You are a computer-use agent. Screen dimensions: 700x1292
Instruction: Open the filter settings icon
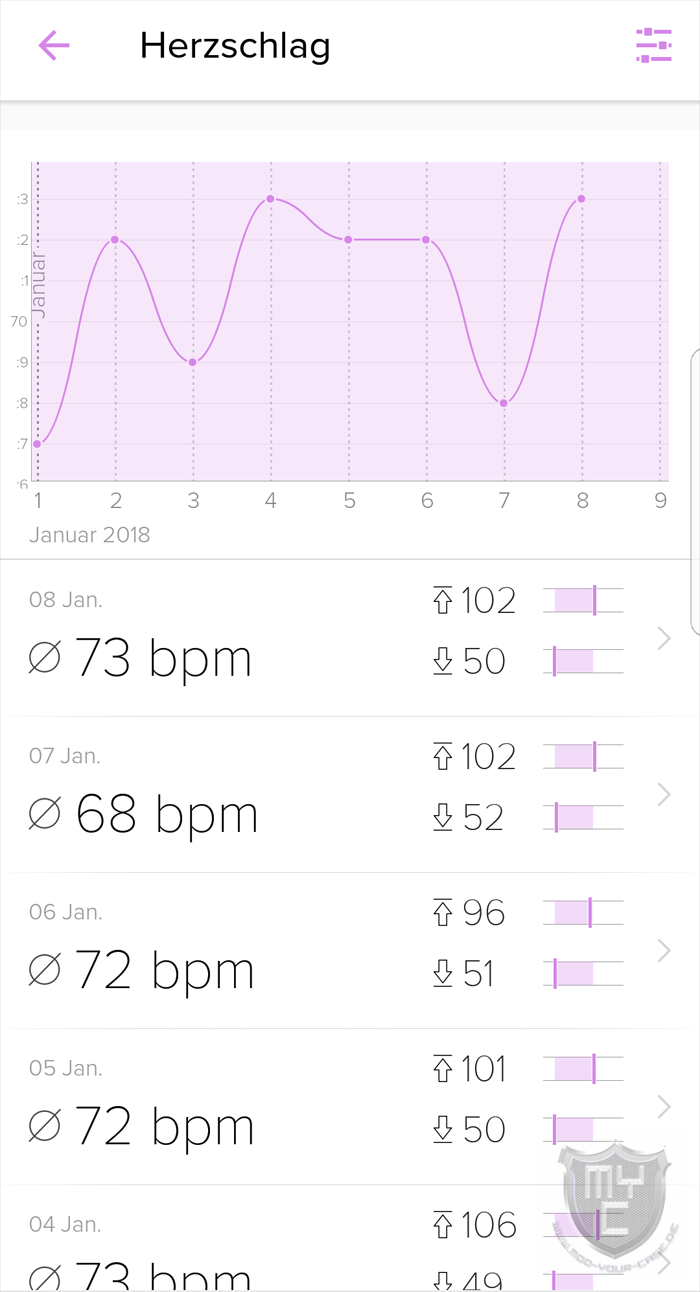click(653, 46)
